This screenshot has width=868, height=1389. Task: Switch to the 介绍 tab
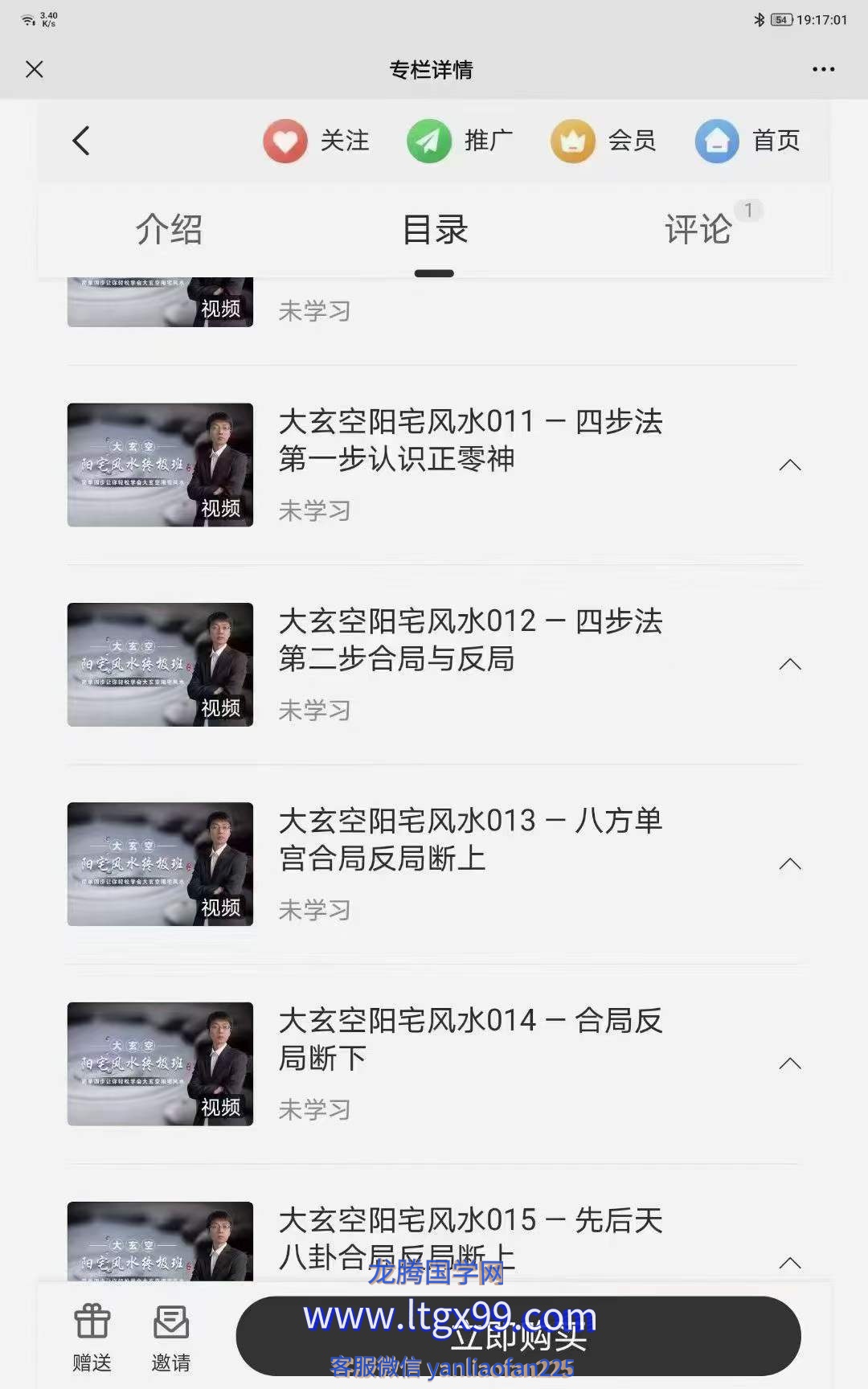169,230
